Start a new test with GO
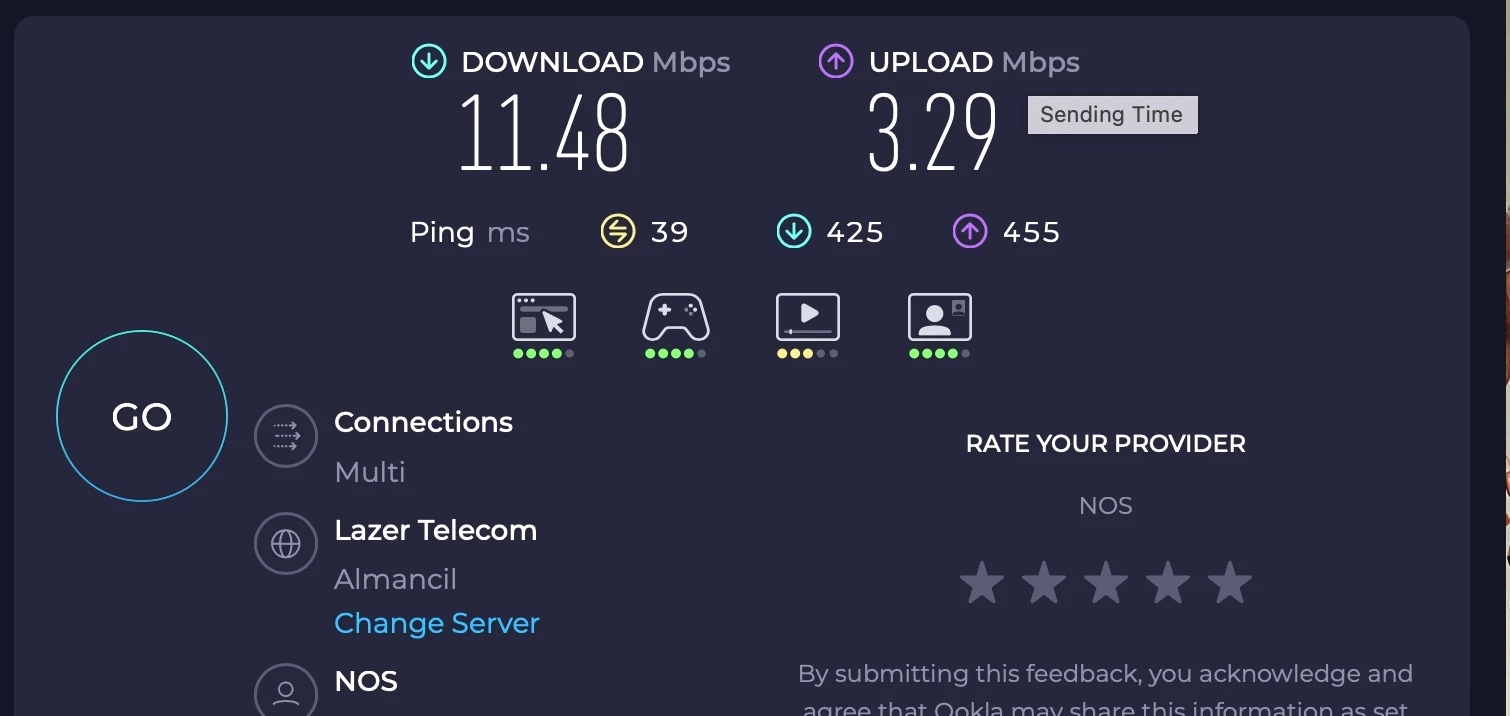Screen dimensions: 1510x716 click(x=142, y=416)
